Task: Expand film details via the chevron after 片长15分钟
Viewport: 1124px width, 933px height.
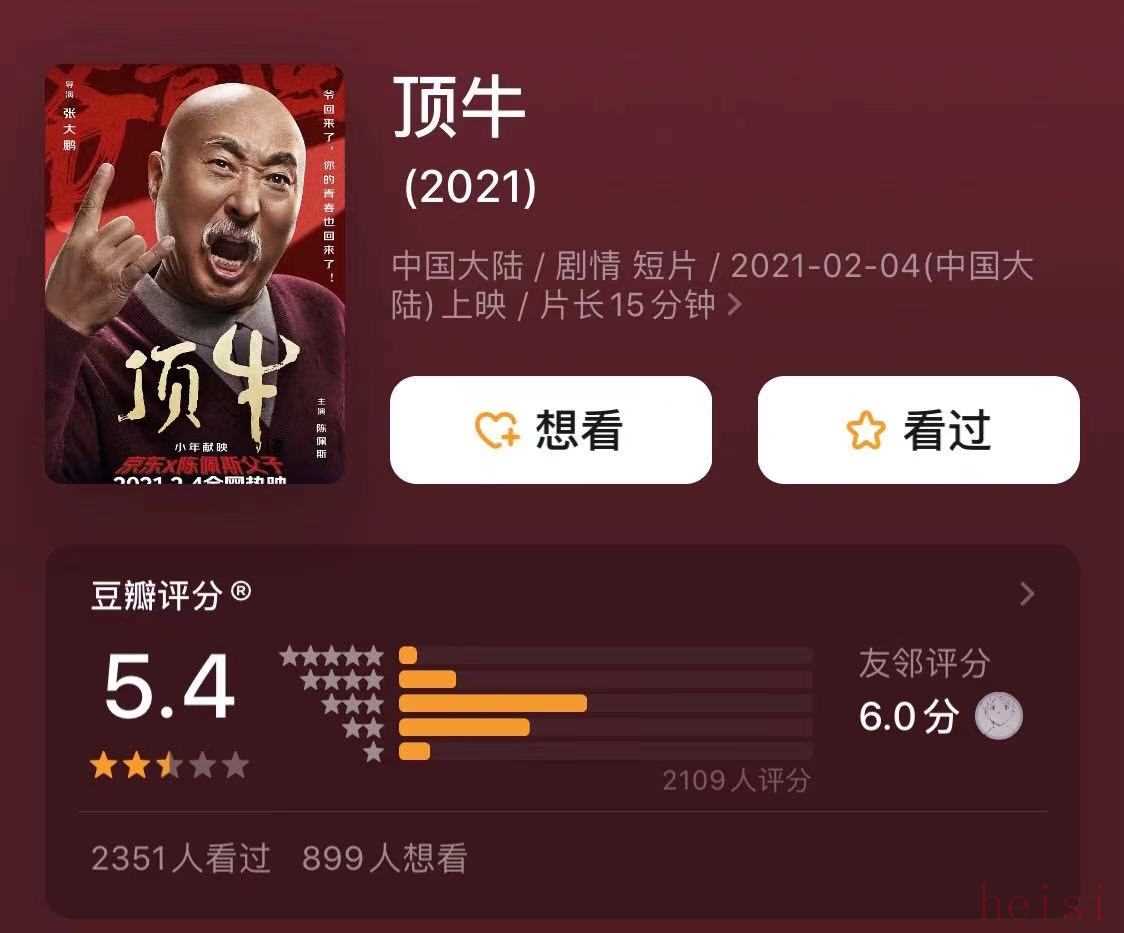Action: point(735,305)
